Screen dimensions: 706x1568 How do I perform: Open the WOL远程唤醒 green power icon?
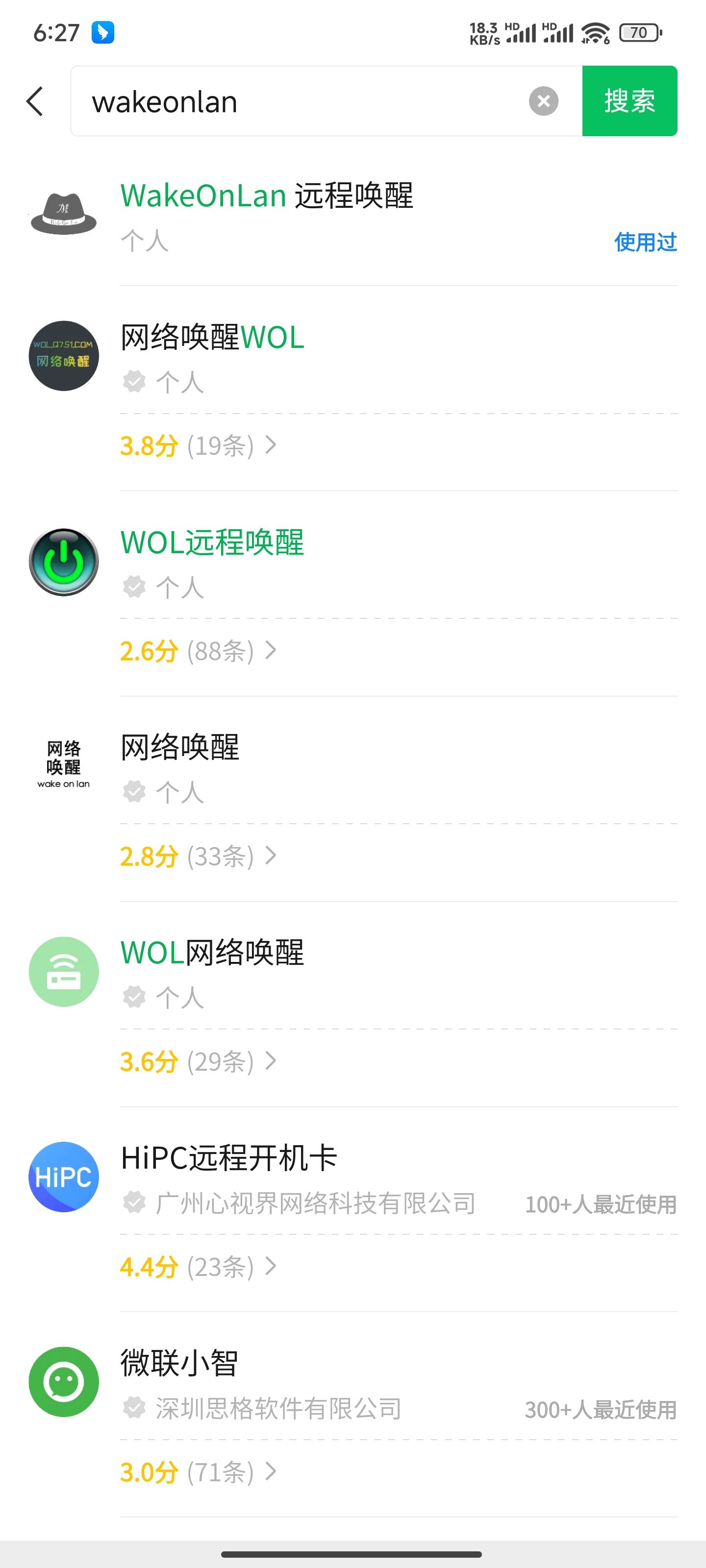63,561
